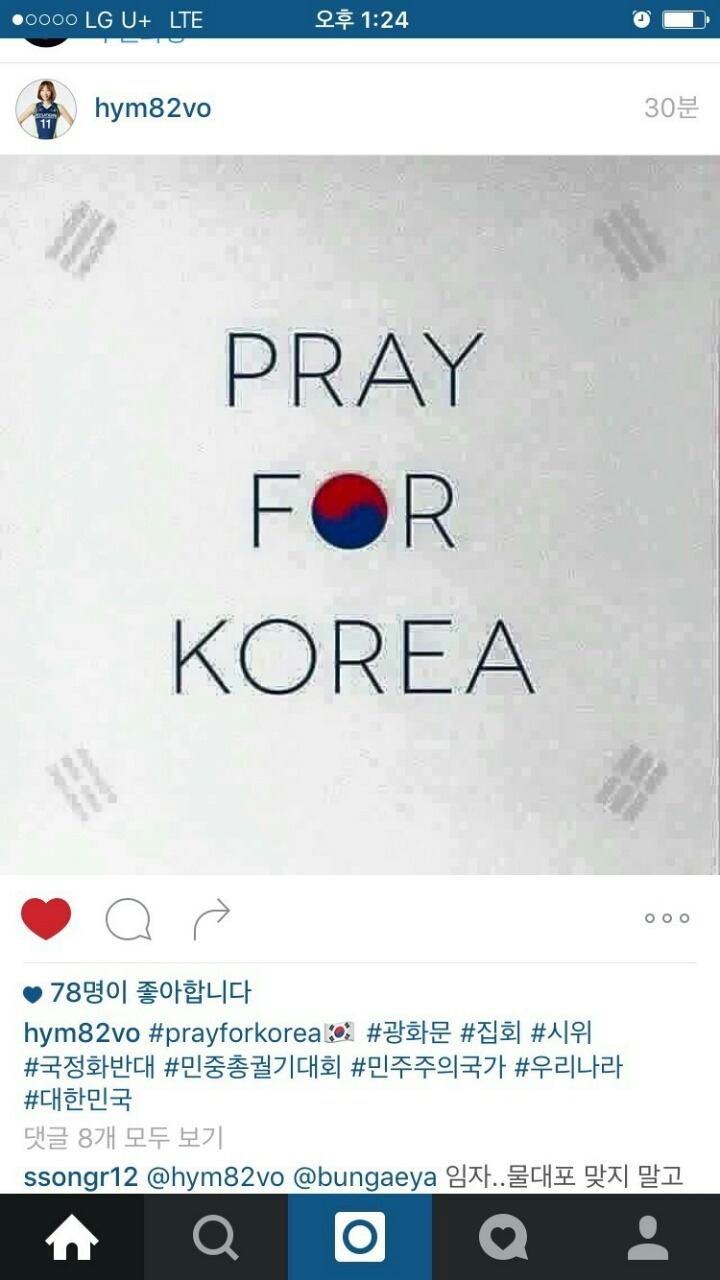
Task: Open the hym82vo username in post header
Action: click(x=153, y=109)
